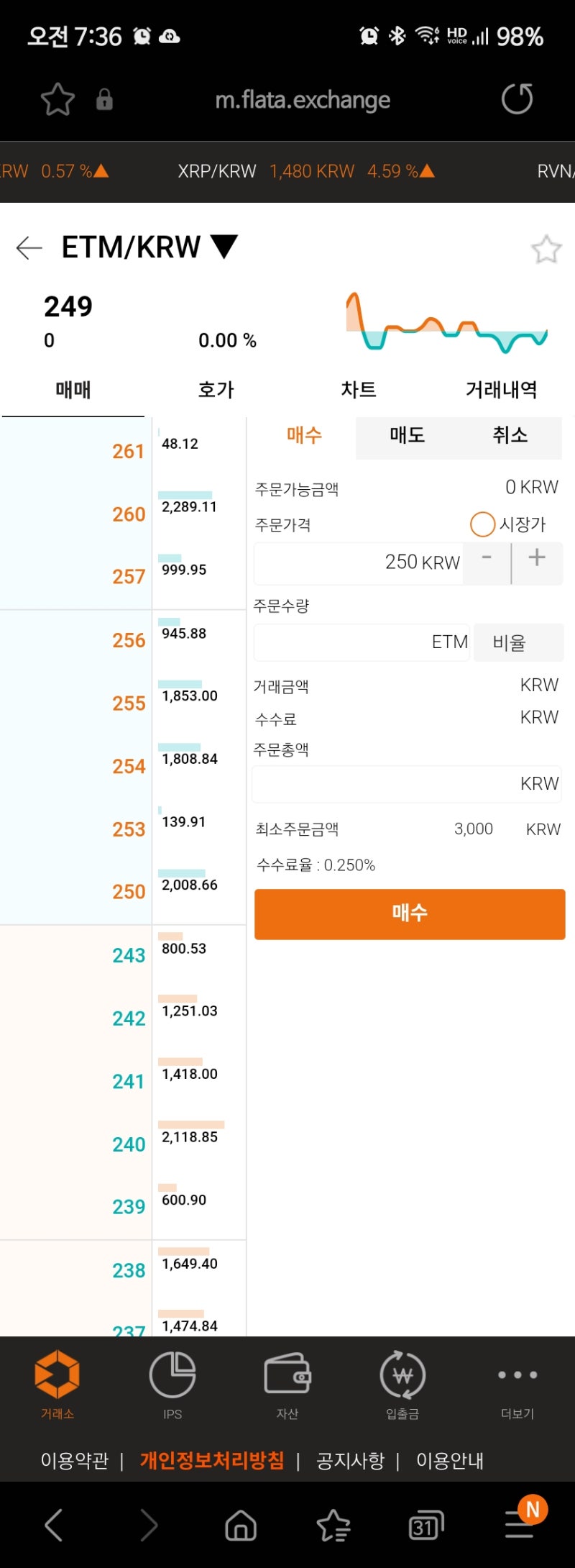The height and width of the screenshot is (1568, 575).
Task: Switch to the 차트 chart tab
Action: tap(359, 389)
